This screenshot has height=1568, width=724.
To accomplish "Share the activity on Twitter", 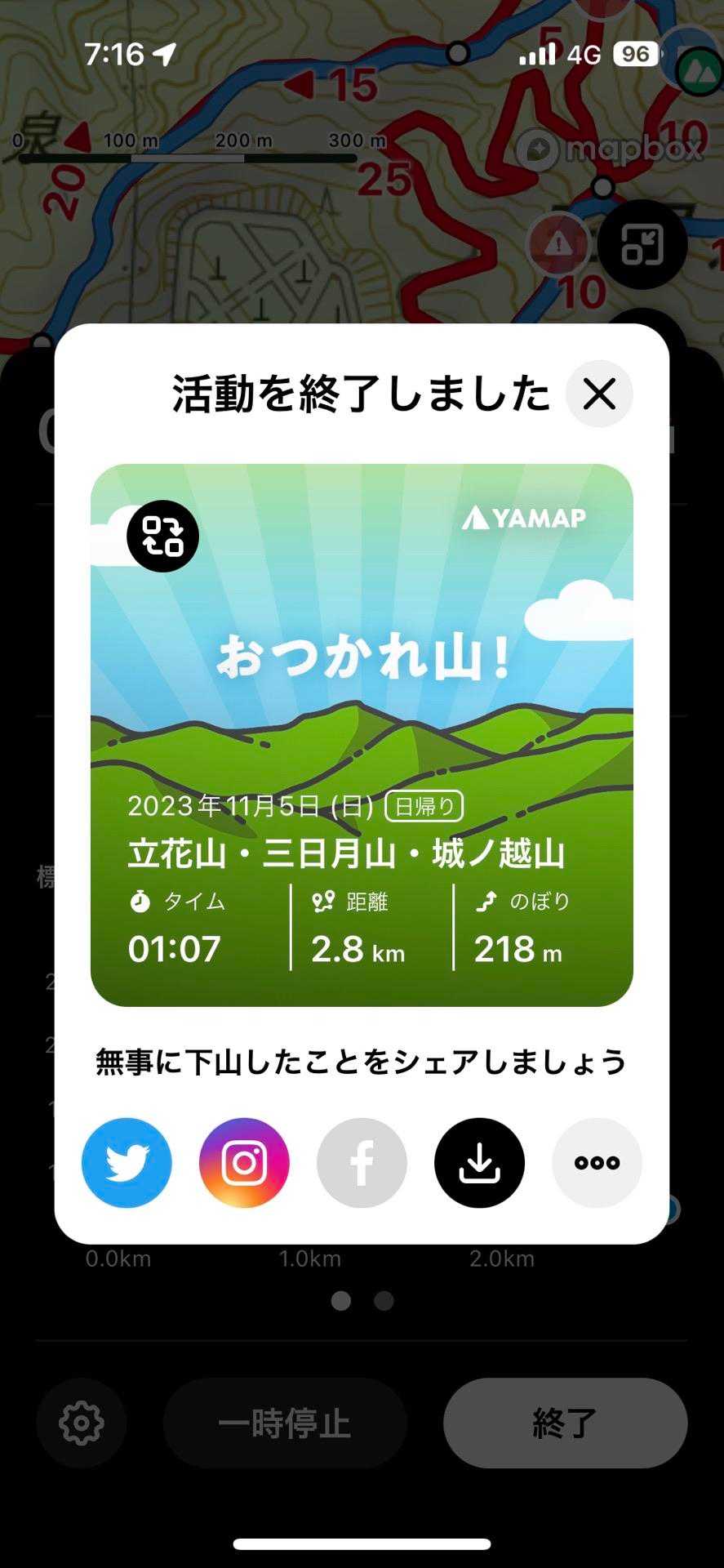I will [x=127, y=1162].
